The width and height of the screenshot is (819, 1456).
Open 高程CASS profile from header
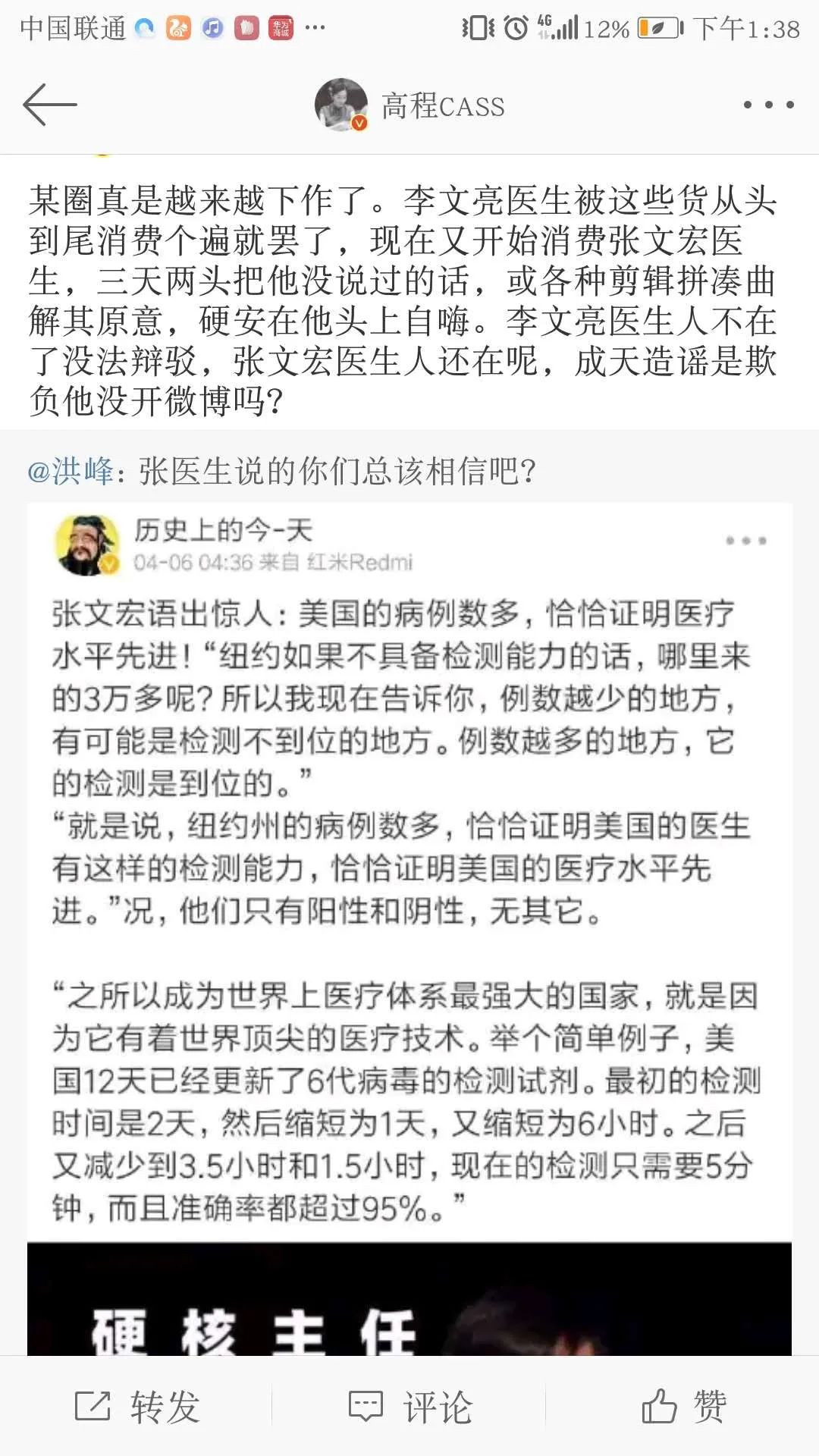pos(410,105)
